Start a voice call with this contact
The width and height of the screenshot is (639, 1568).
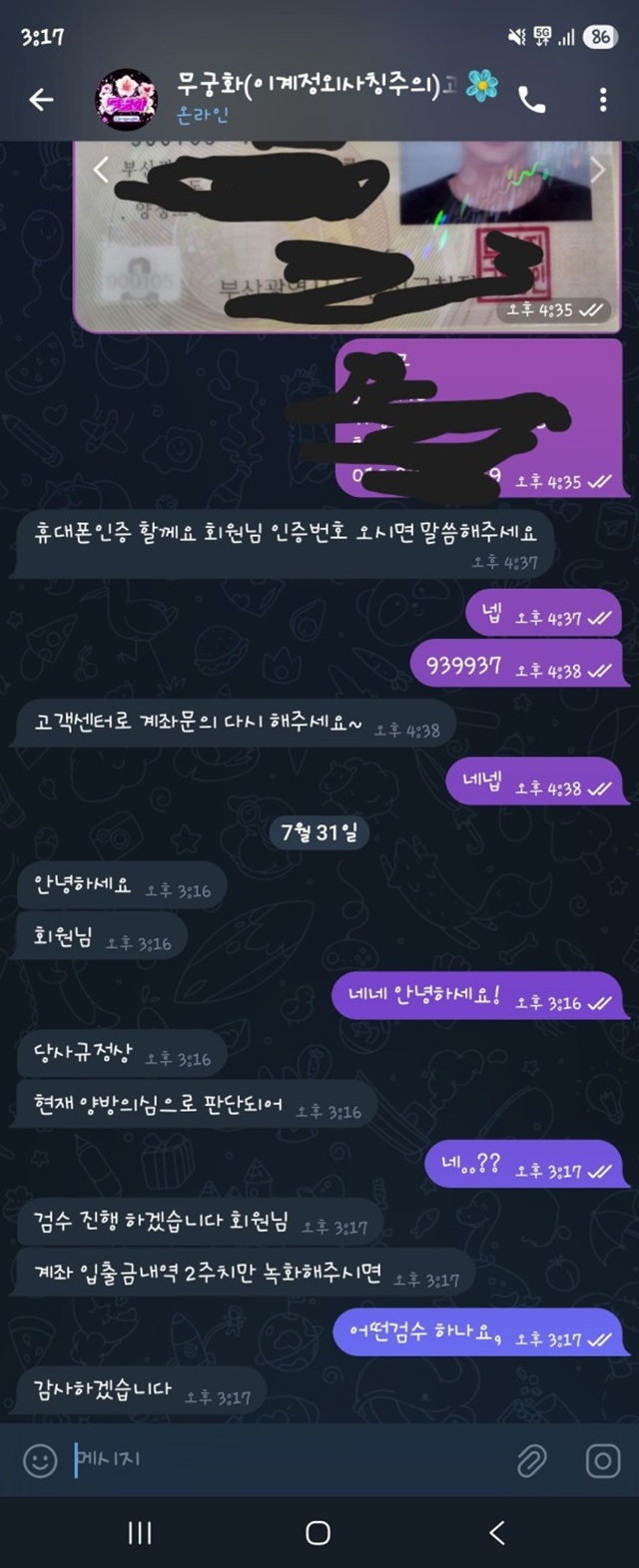pos(531,99)
